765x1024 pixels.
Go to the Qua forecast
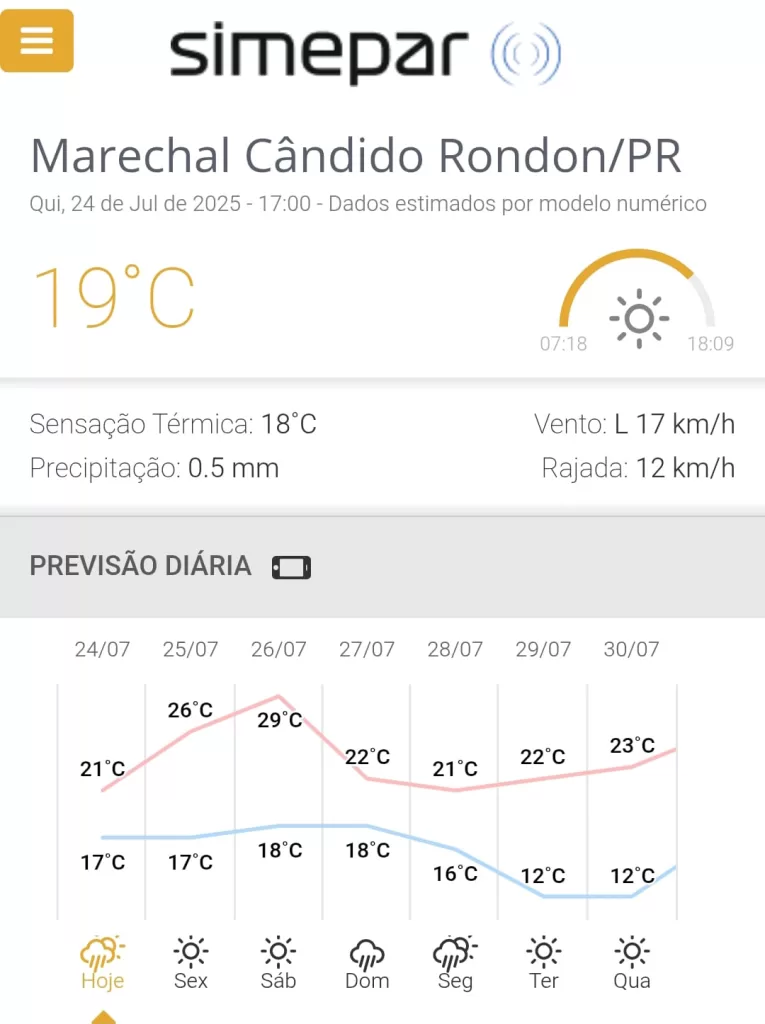coord(632,963)
